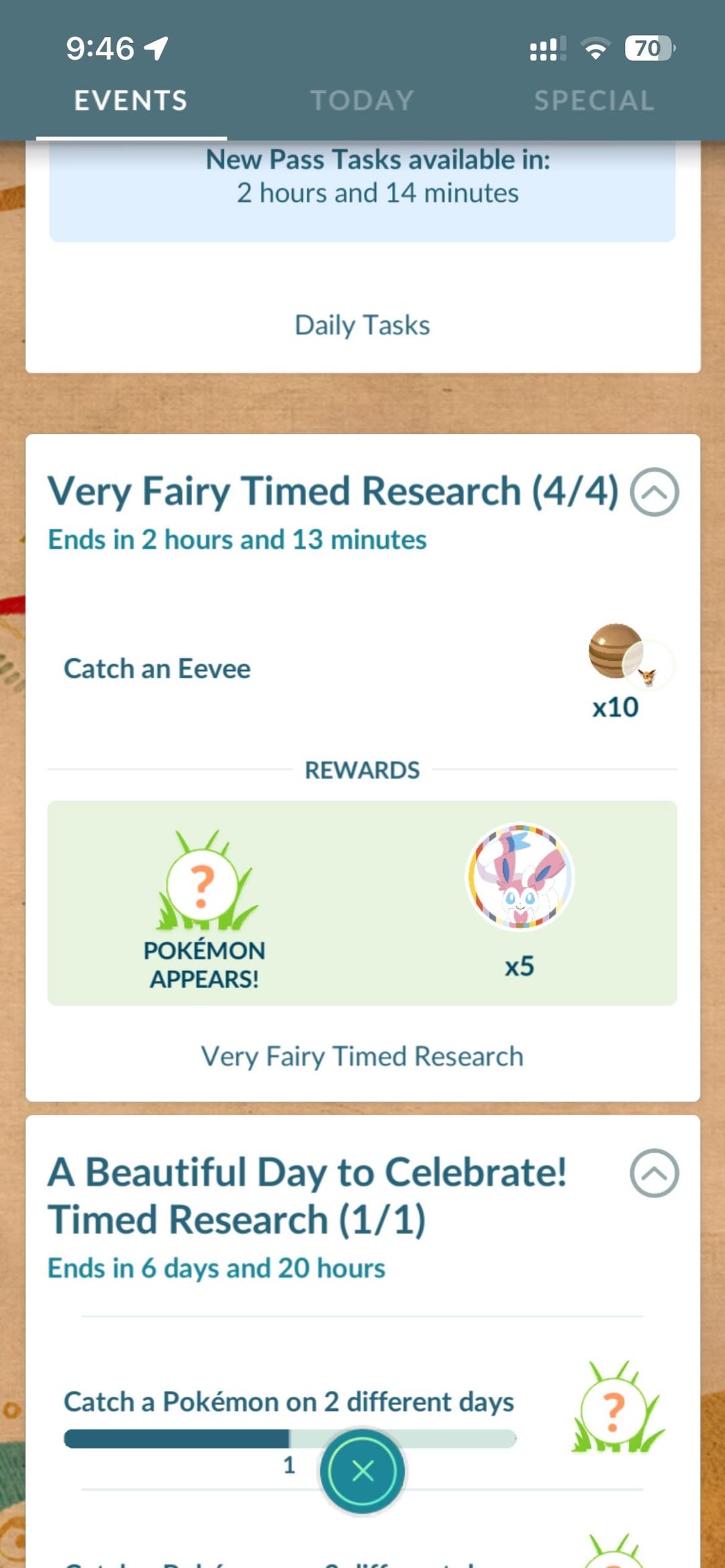Close the research screen with X button
This screenshot has height=1568, width=725.
click(x=362, y=1471)
